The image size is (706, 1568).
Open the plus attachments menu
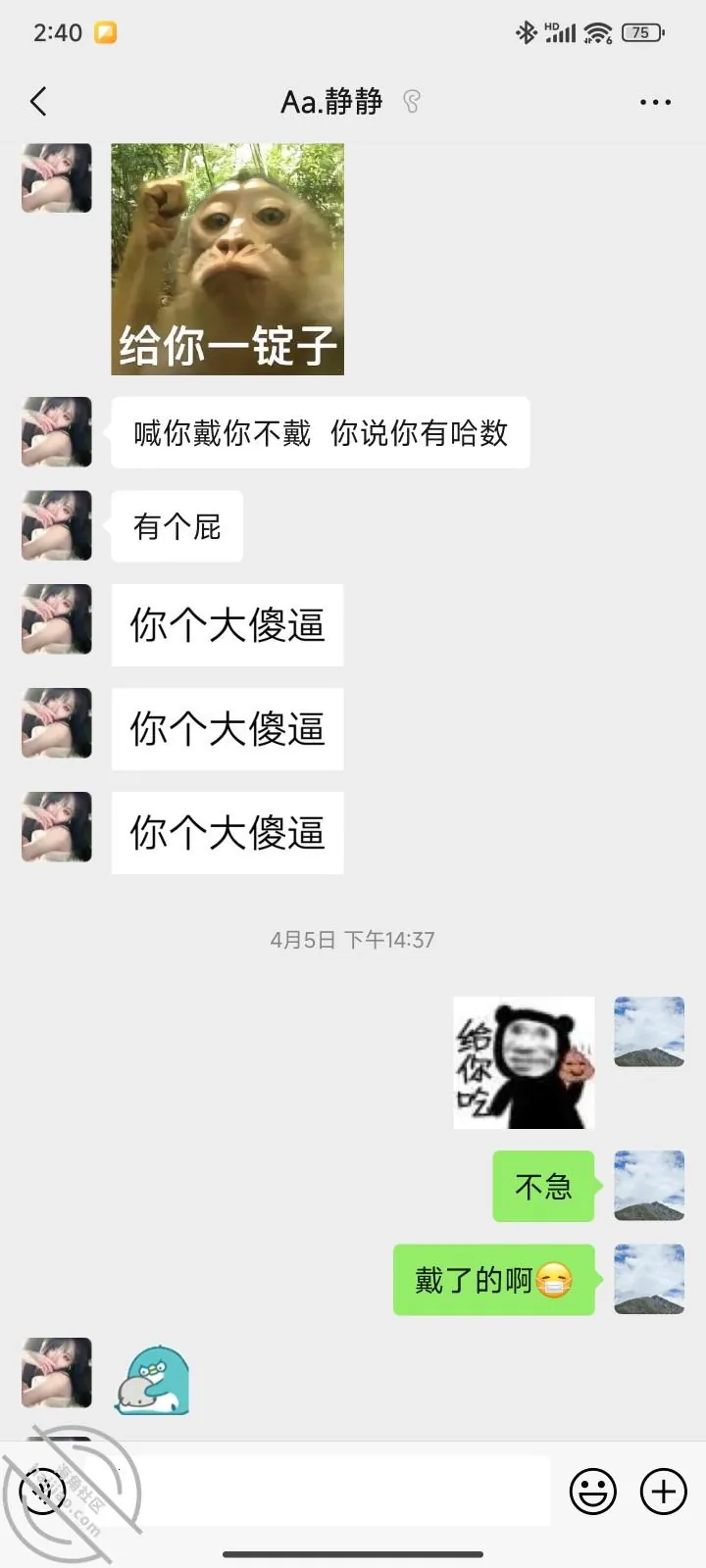664,1492
